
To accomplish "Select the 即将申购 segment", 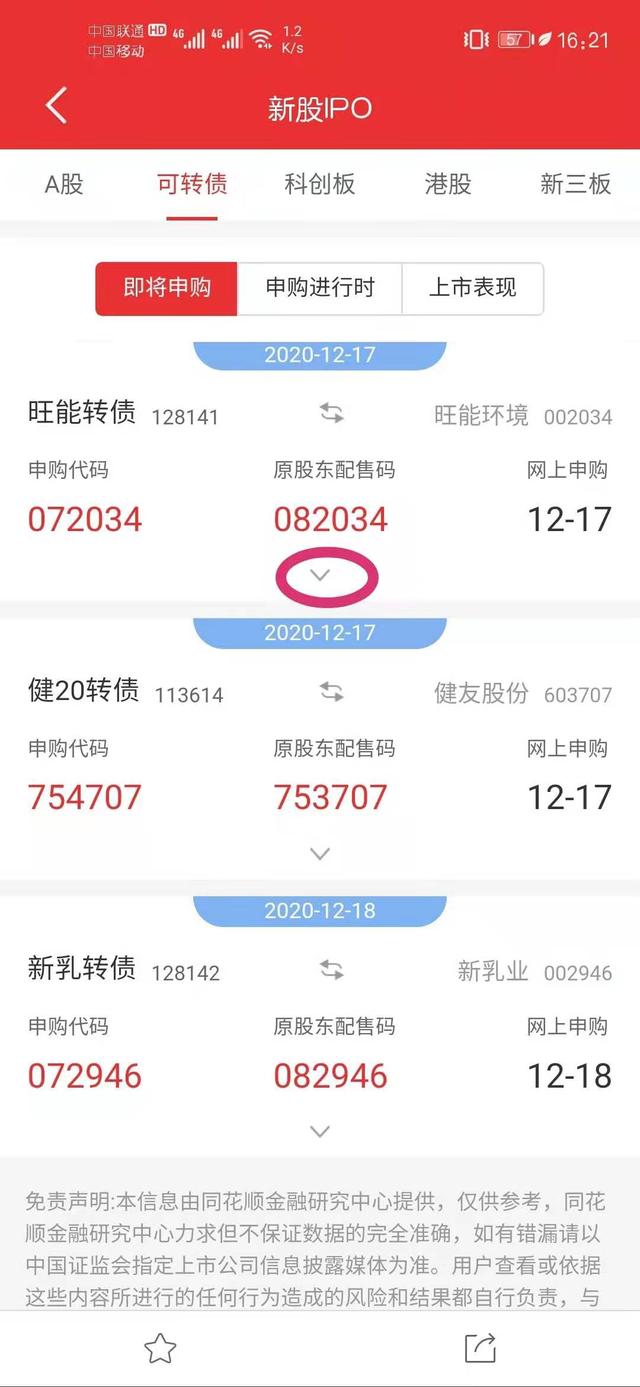I will [x=167, y=289].
